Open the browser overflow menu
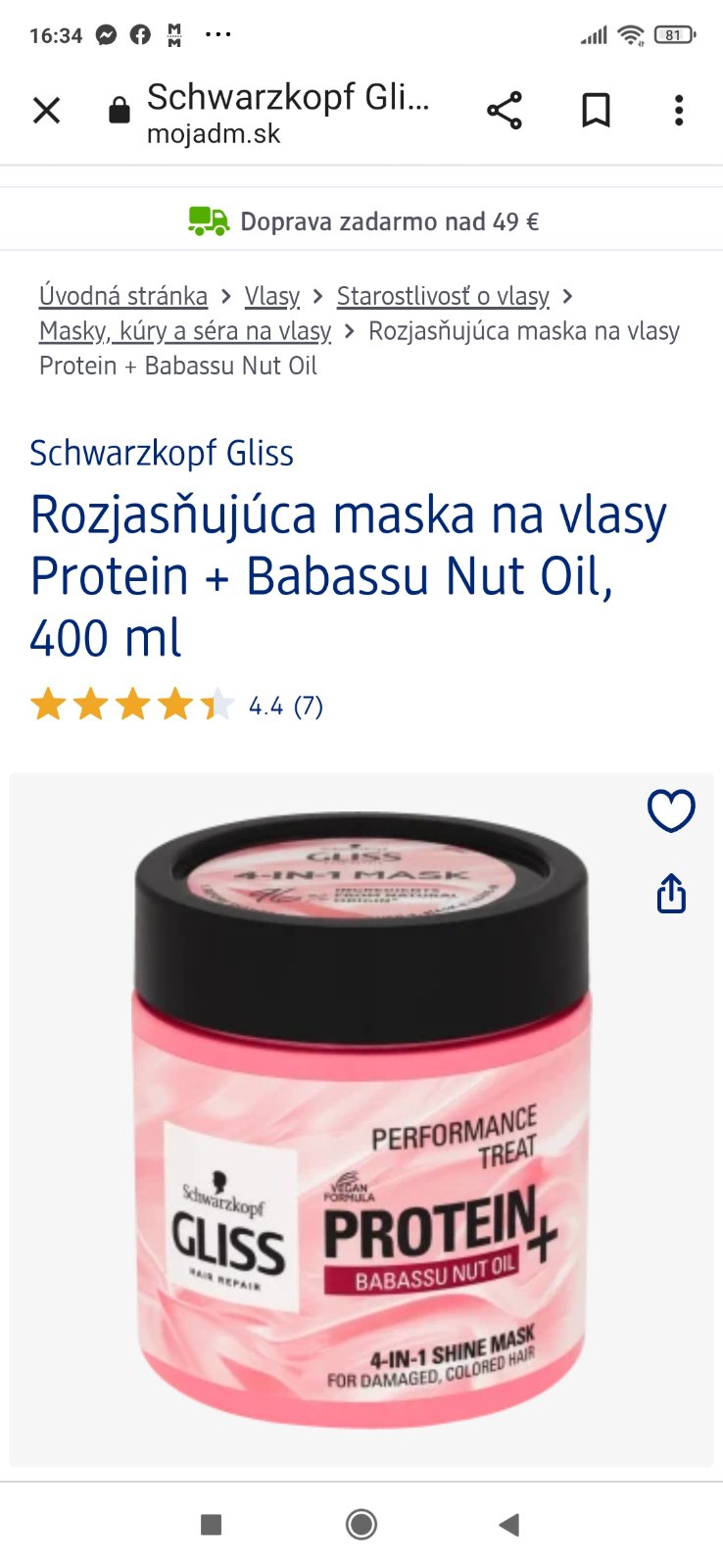 [678, 111]
